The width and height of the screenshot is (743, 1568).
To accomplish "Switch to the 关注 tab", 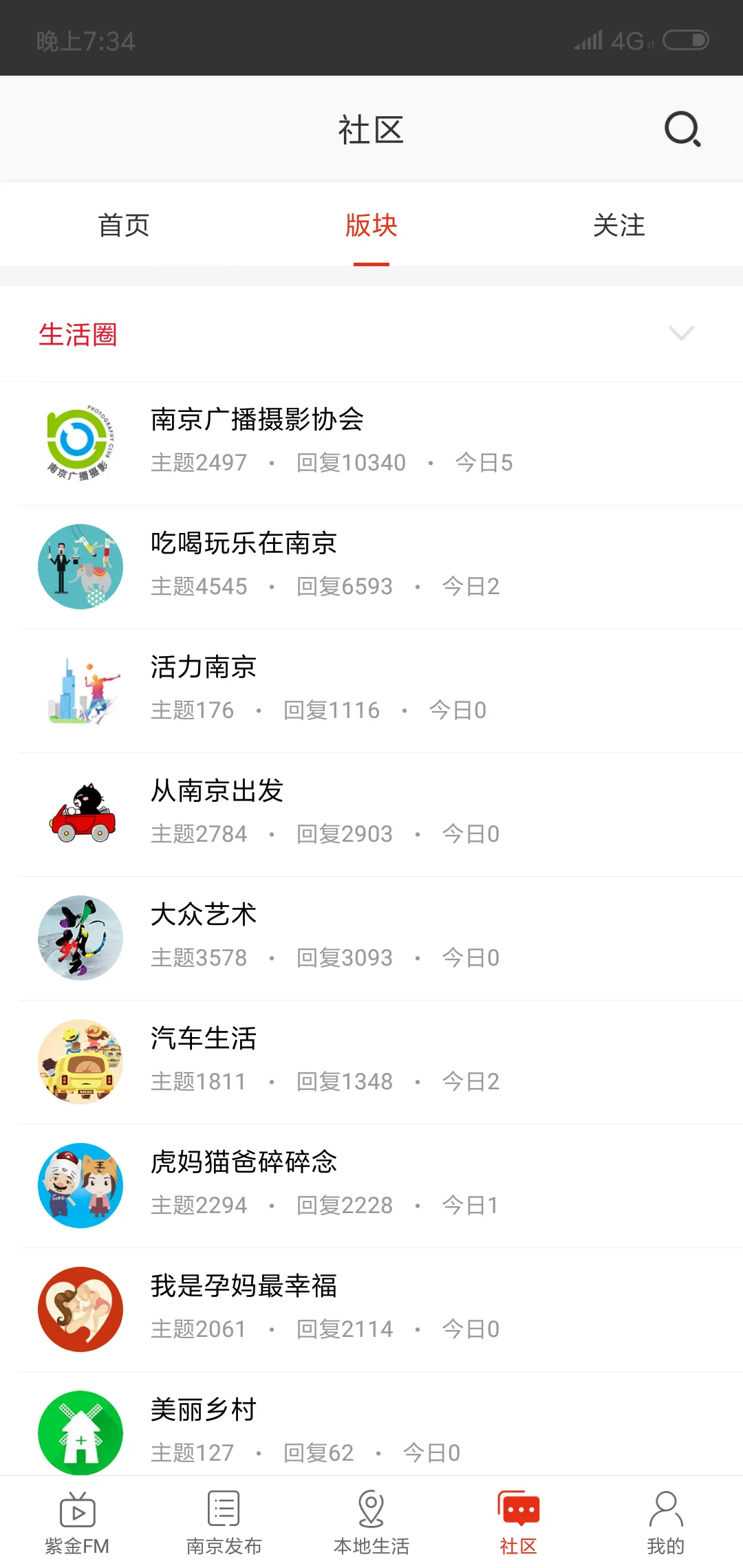I will pyautogui.click(x=620, y=225).
